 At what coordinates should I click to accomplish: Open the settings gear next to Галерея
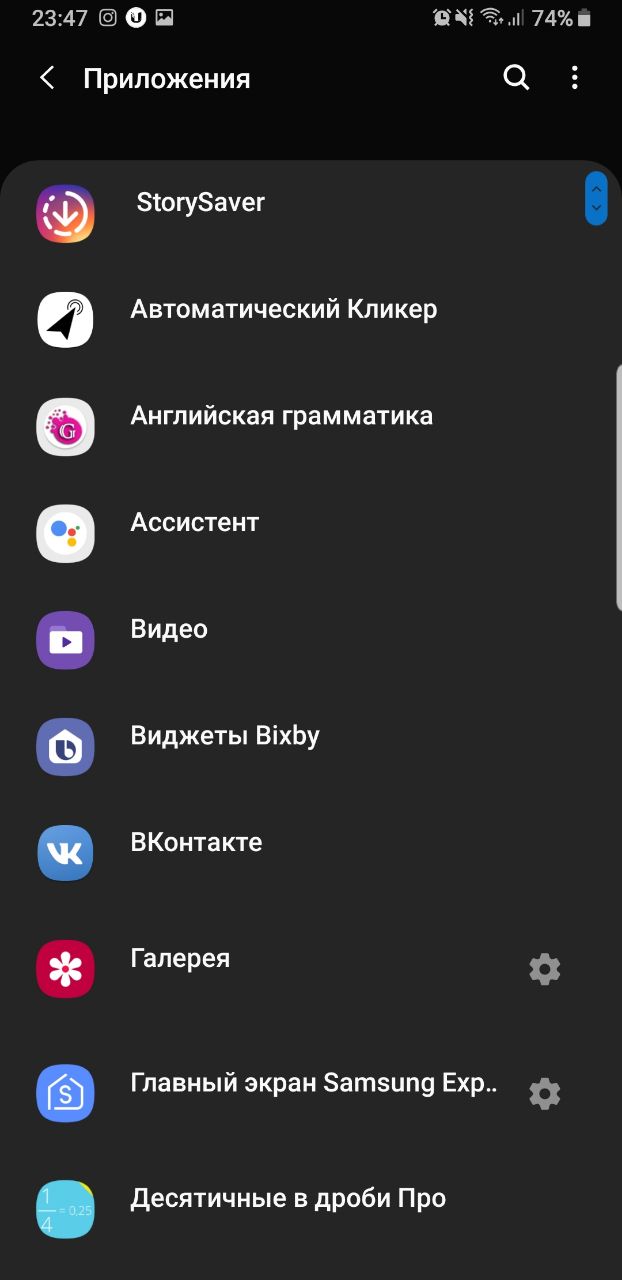pyautogui.click(x=545, y=969)
